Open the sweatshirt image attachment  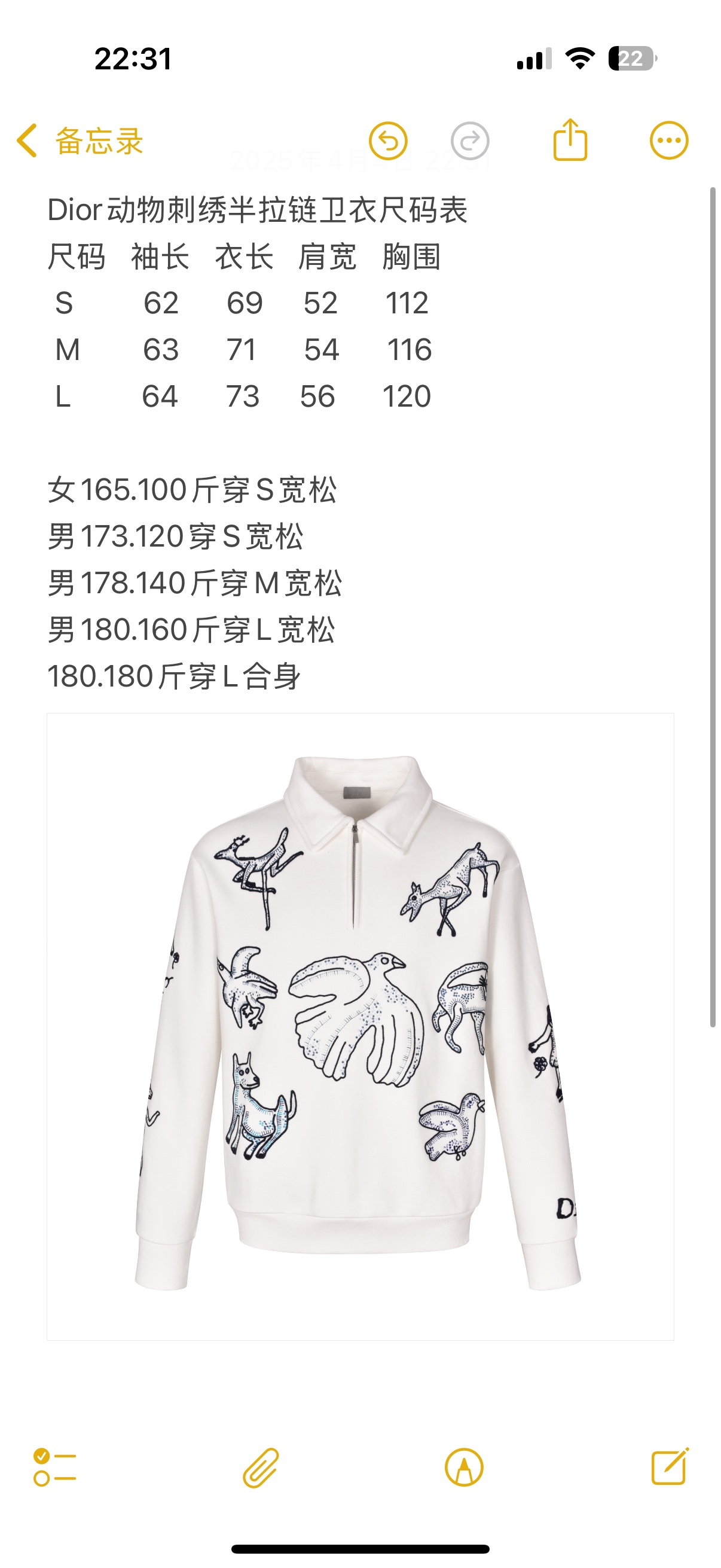click(x=360, y=1026)
